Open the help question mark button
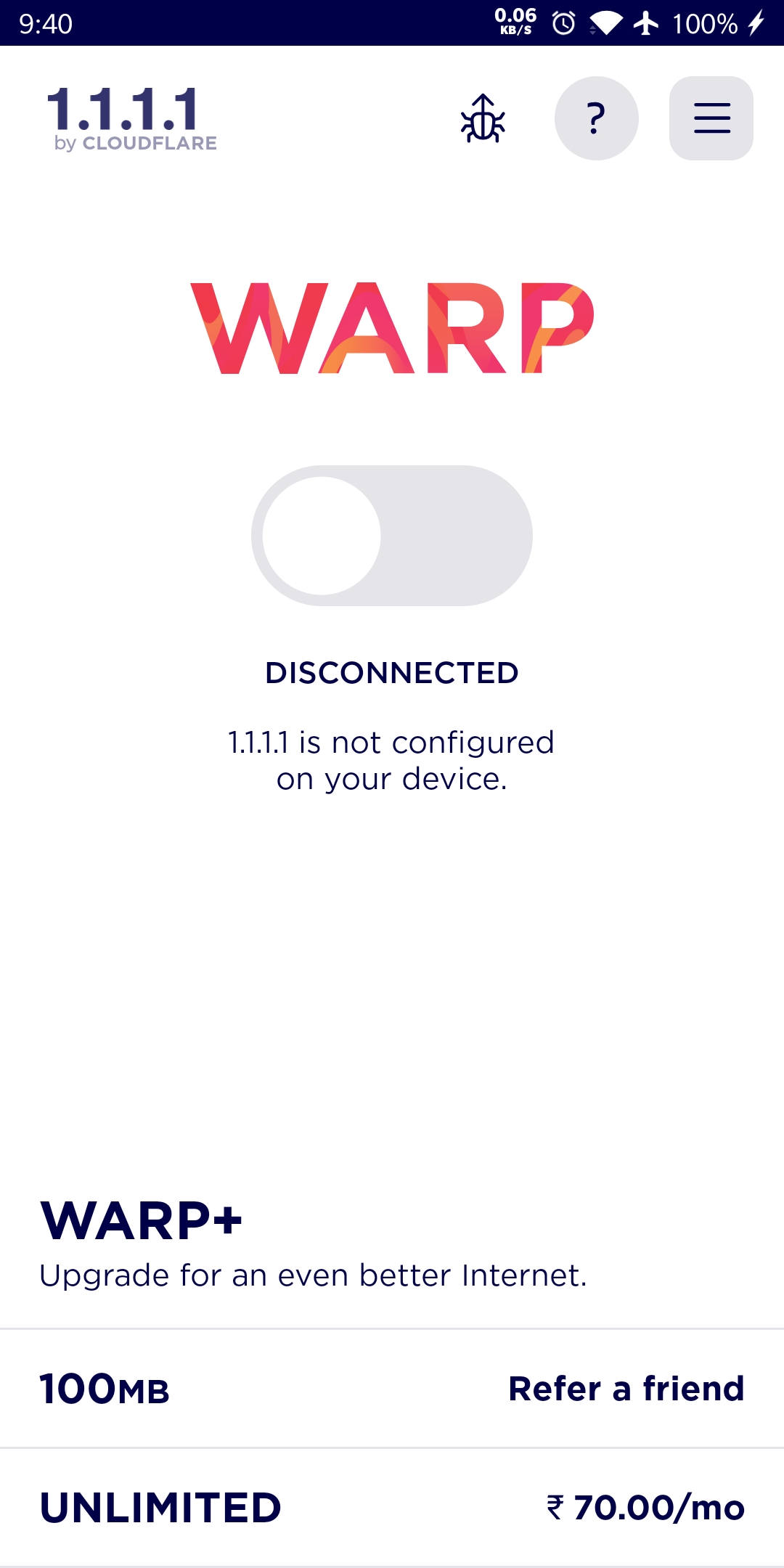The image size is (784, 1568). (596, 118)
